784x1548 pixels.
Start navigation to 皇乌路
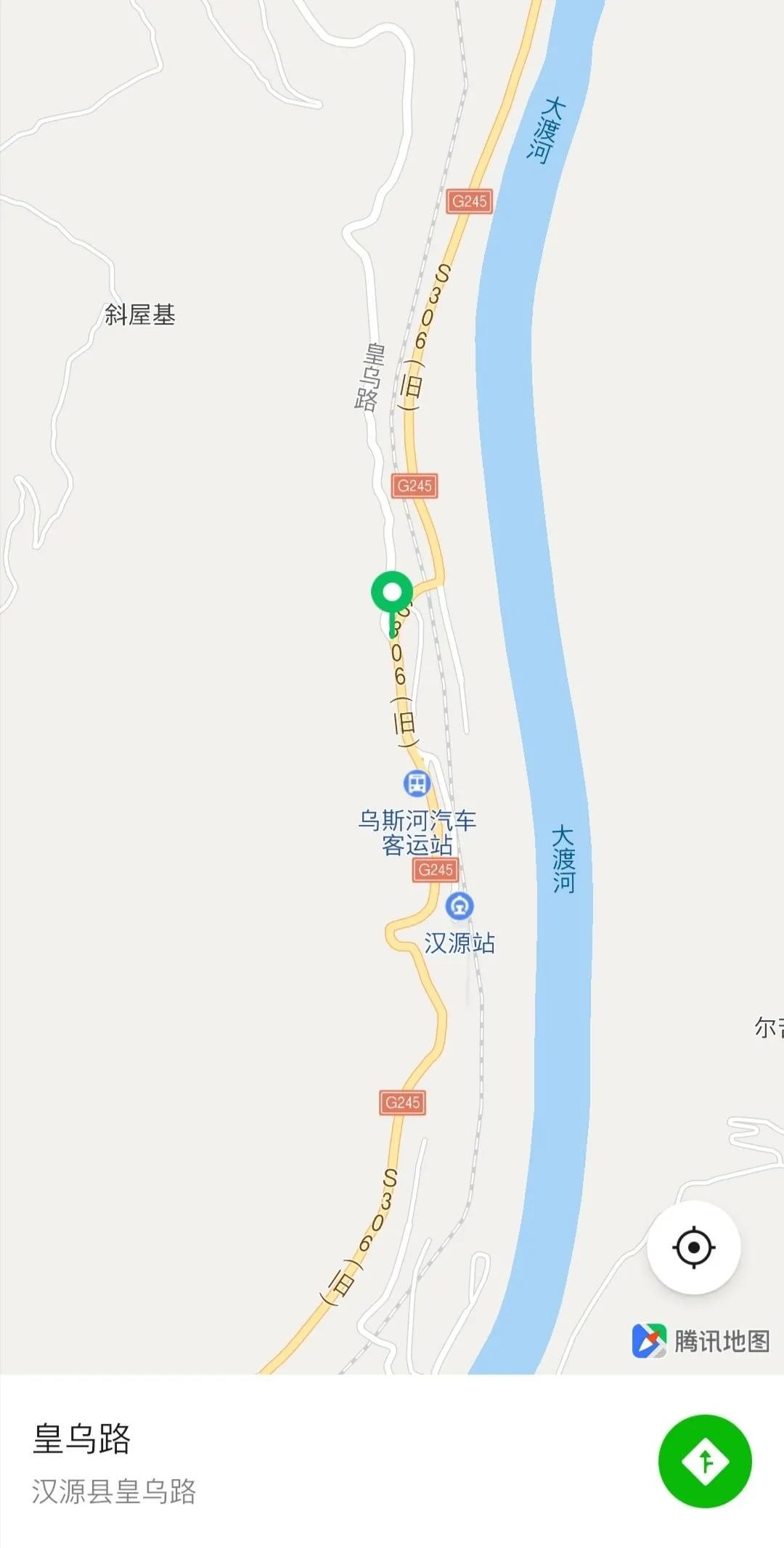[704, 1461]
